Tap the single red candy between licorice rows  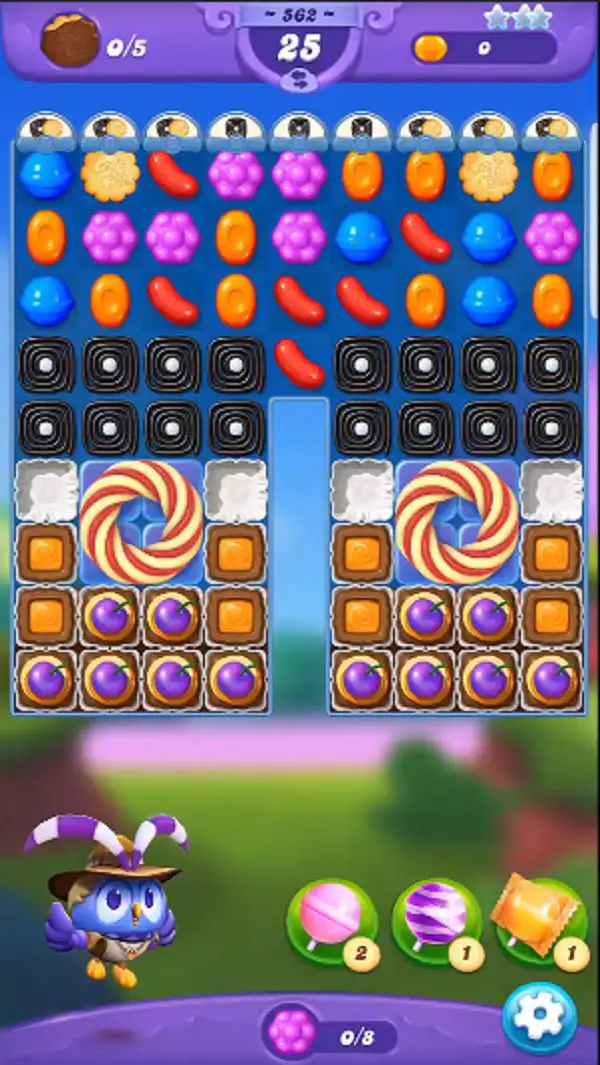pos(299,363)
